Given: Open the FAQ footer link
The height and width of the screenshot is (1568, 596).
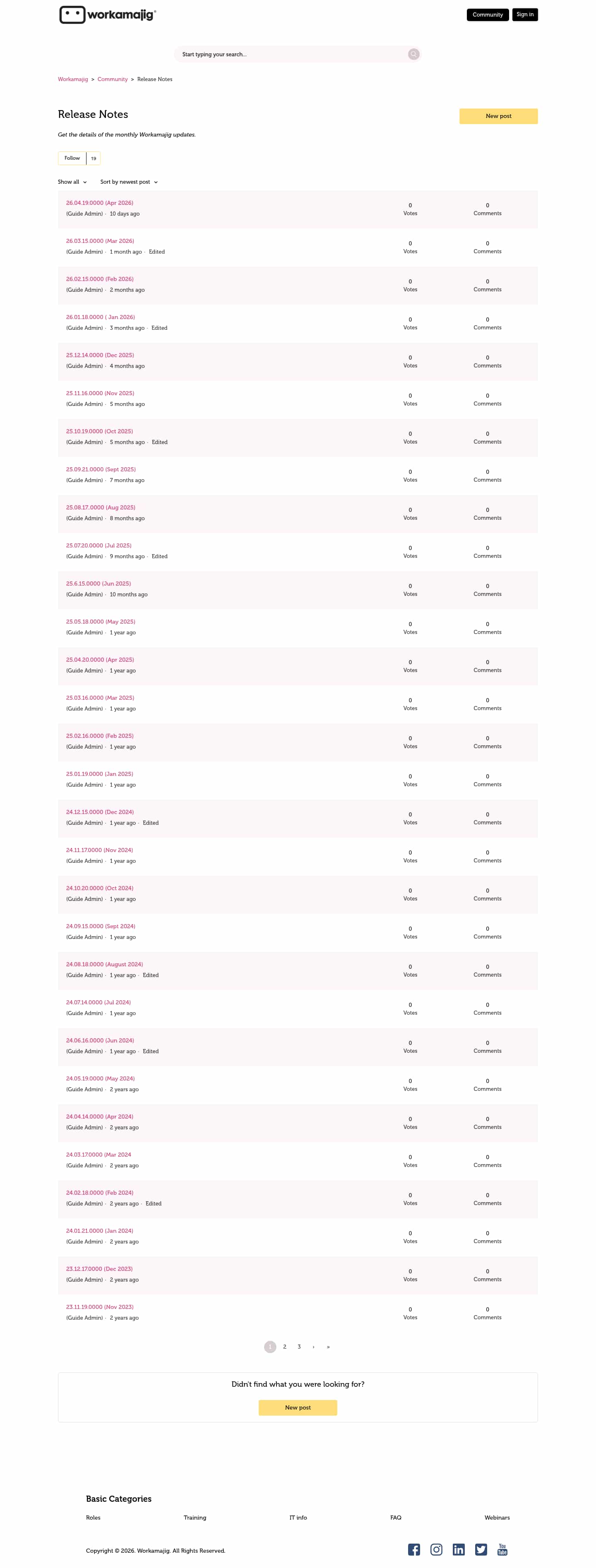Looking at the screenshot, I should [x=396, y=1518].
